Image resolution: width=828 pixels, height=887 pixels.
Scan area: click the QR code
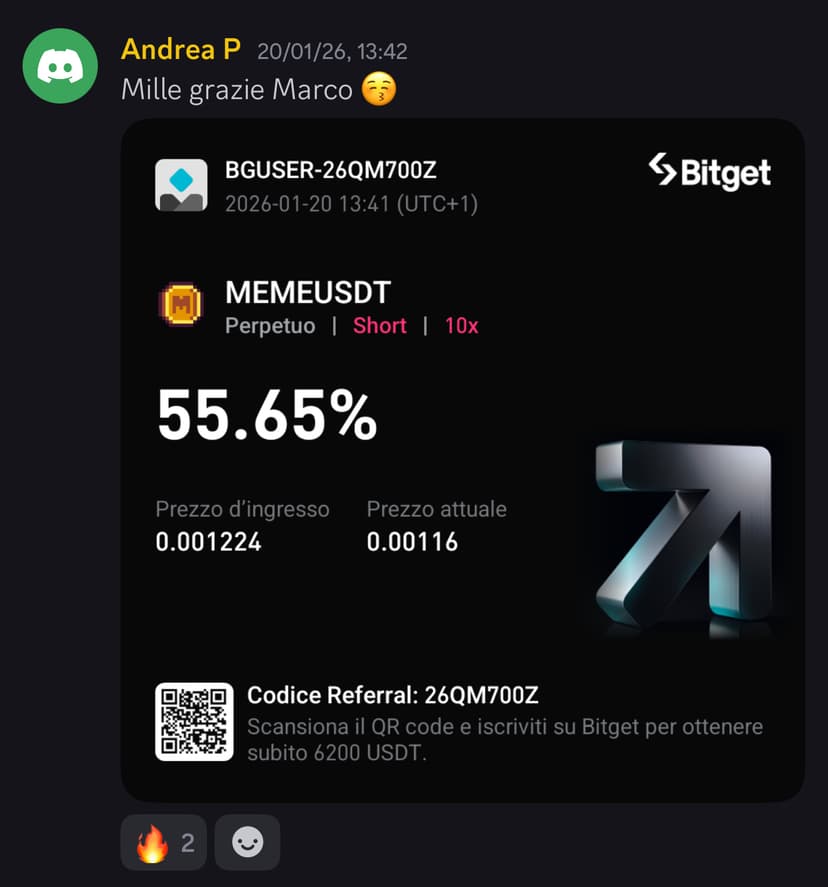coord(194,721)
